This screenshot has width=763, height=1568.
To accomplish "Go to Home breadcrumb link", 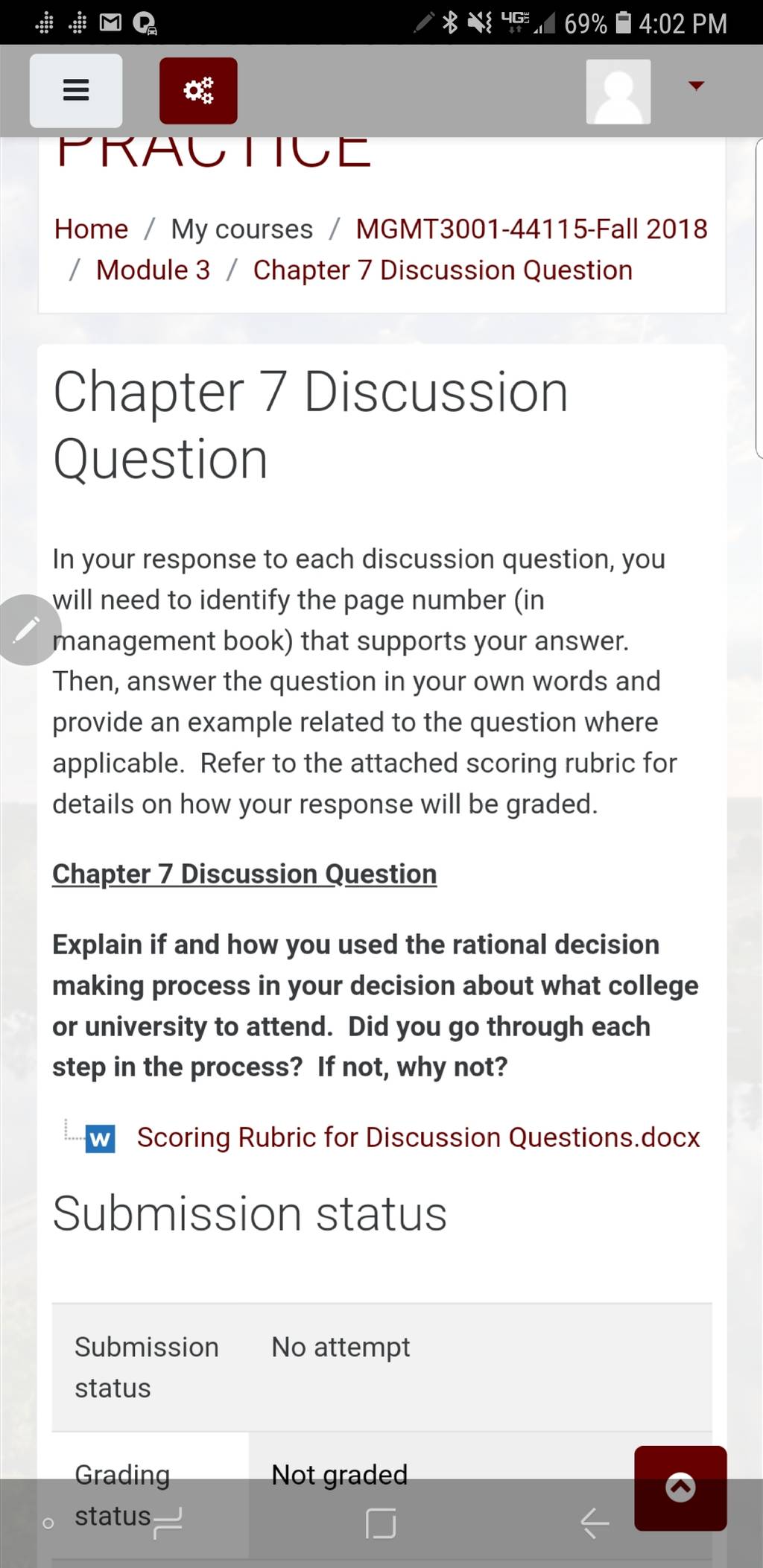I will click(x=91, y=229).
